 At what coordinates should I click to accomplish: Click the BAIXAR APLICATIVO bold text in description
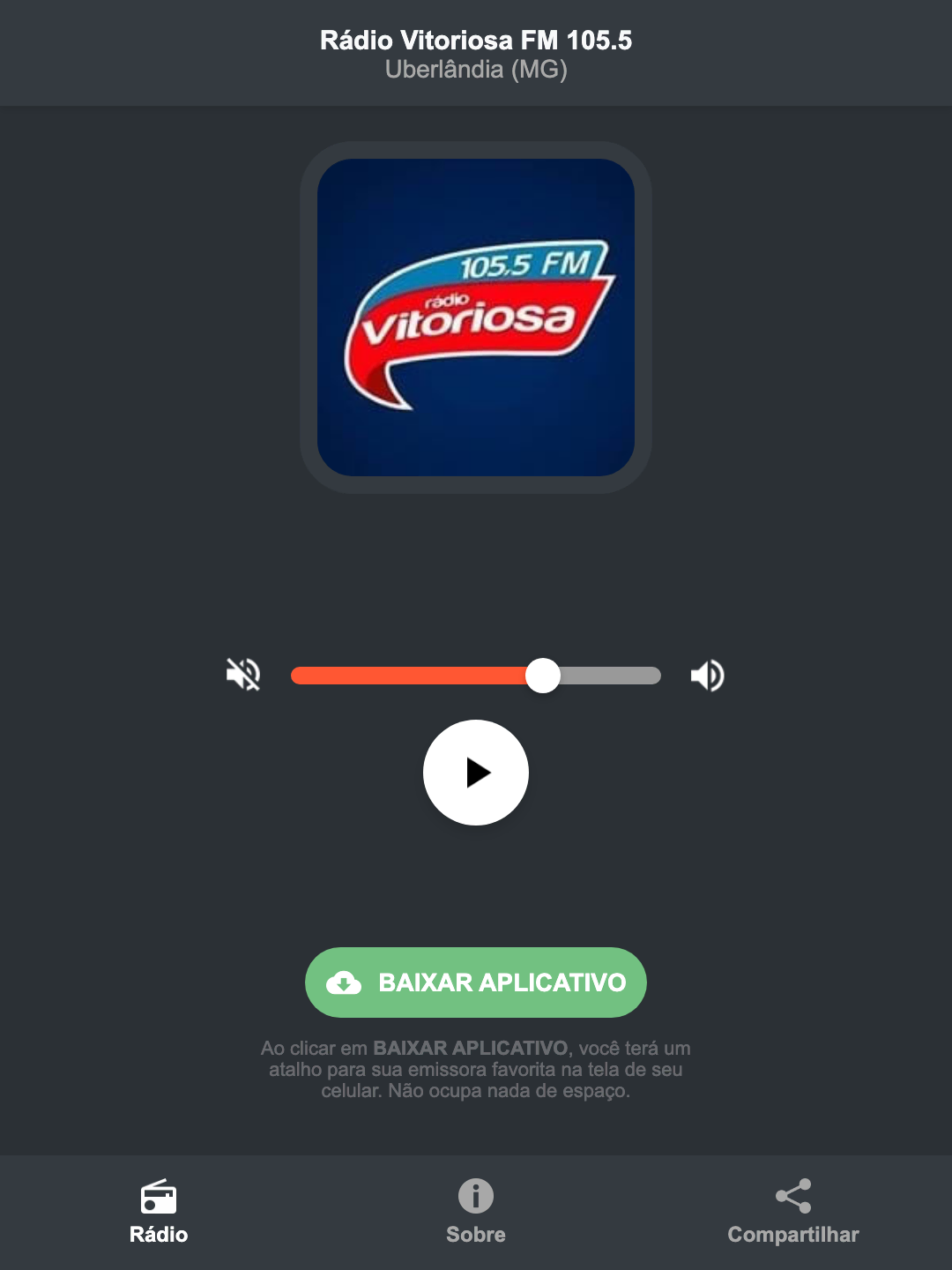[472, 1049]
